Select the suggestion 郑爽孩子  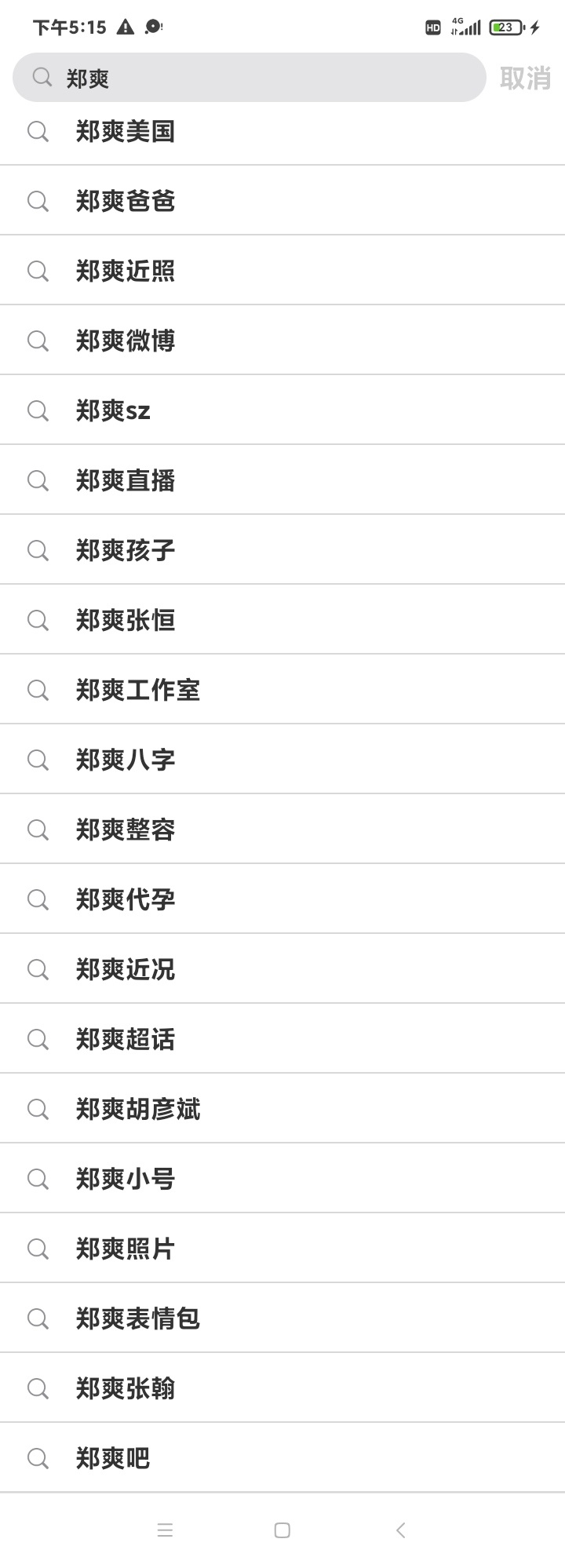(126, 550)
